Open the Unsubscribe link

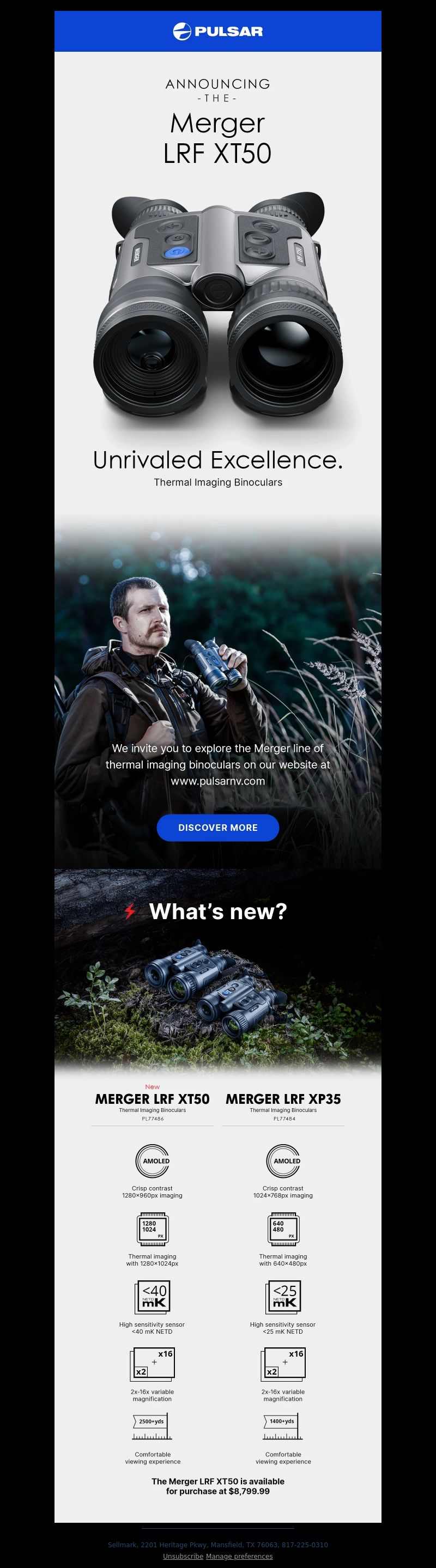point(183,1556)
